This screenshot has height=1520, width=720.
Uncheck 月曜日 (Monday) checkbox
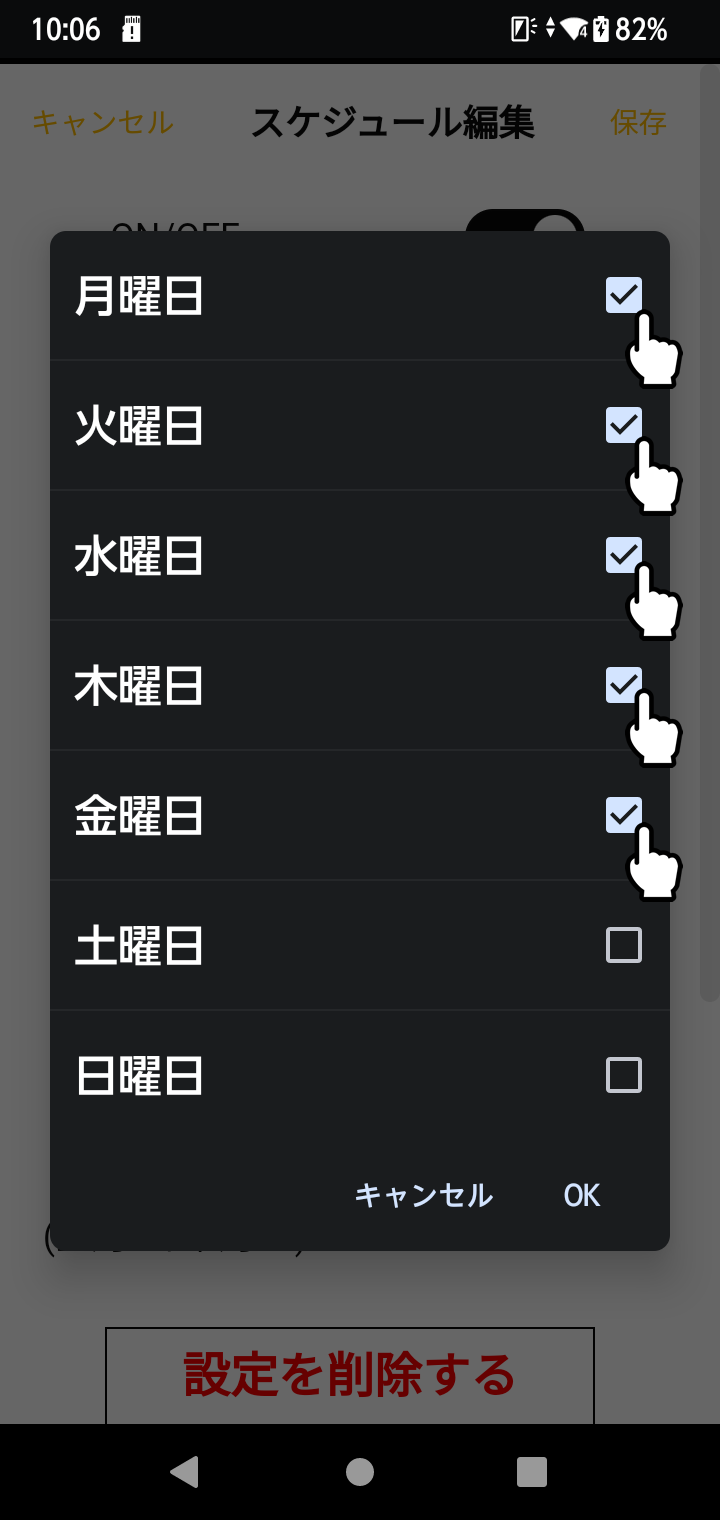(x=623, y=295)
